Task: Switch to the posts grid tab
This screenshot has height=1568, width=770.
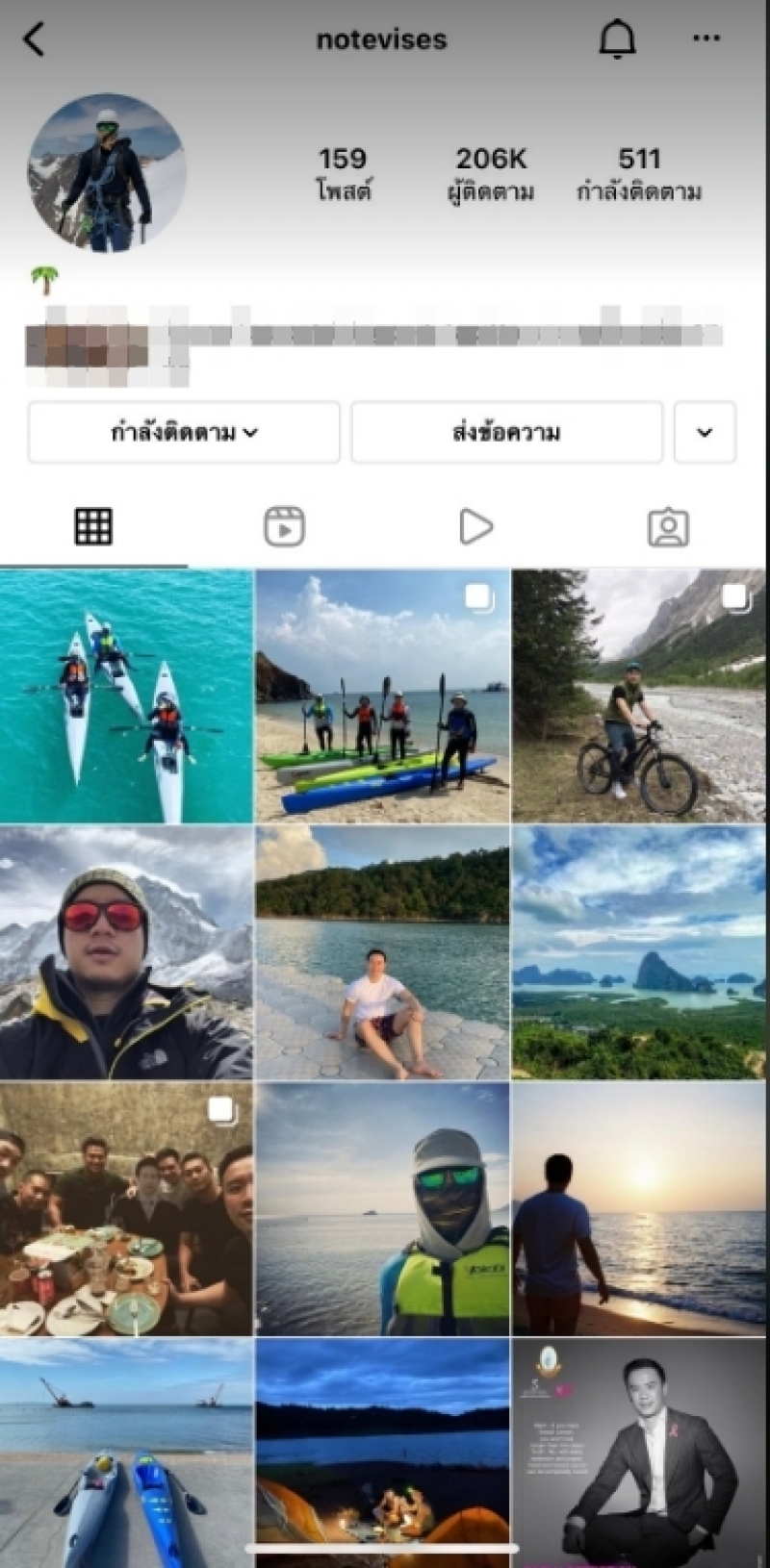Action: point(93,526)
